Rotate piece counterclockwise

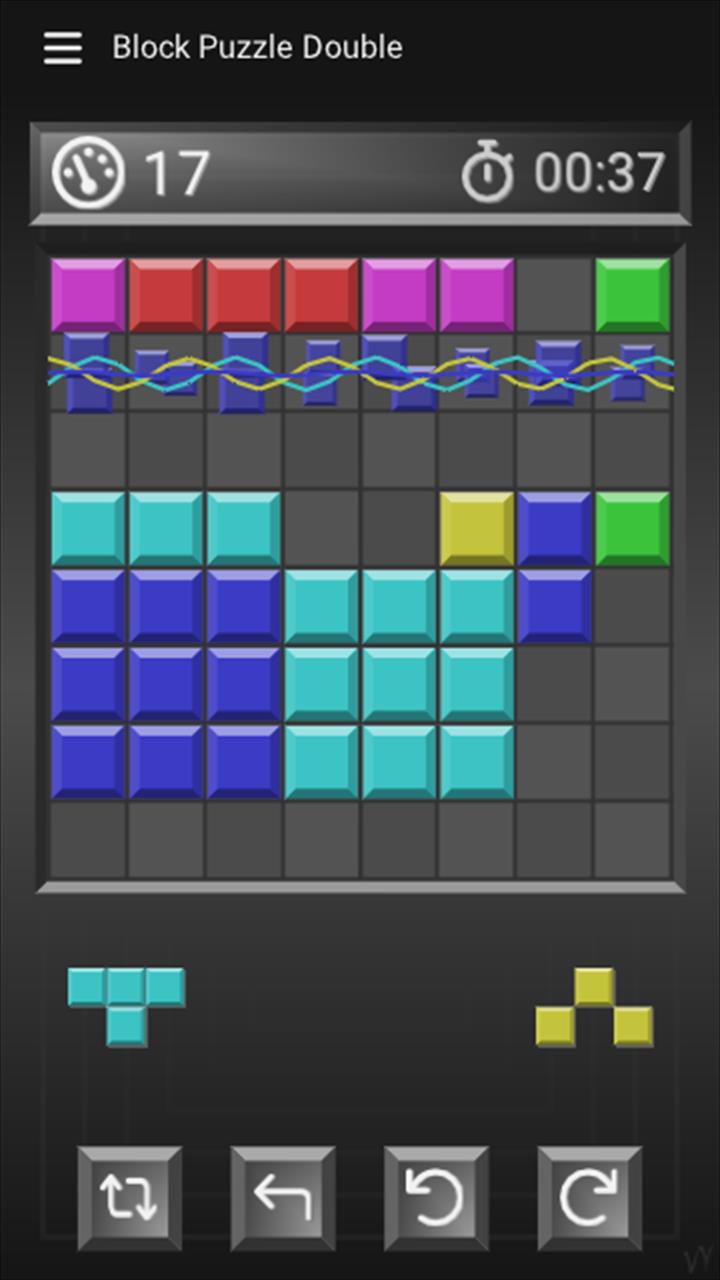[437, 1198]
